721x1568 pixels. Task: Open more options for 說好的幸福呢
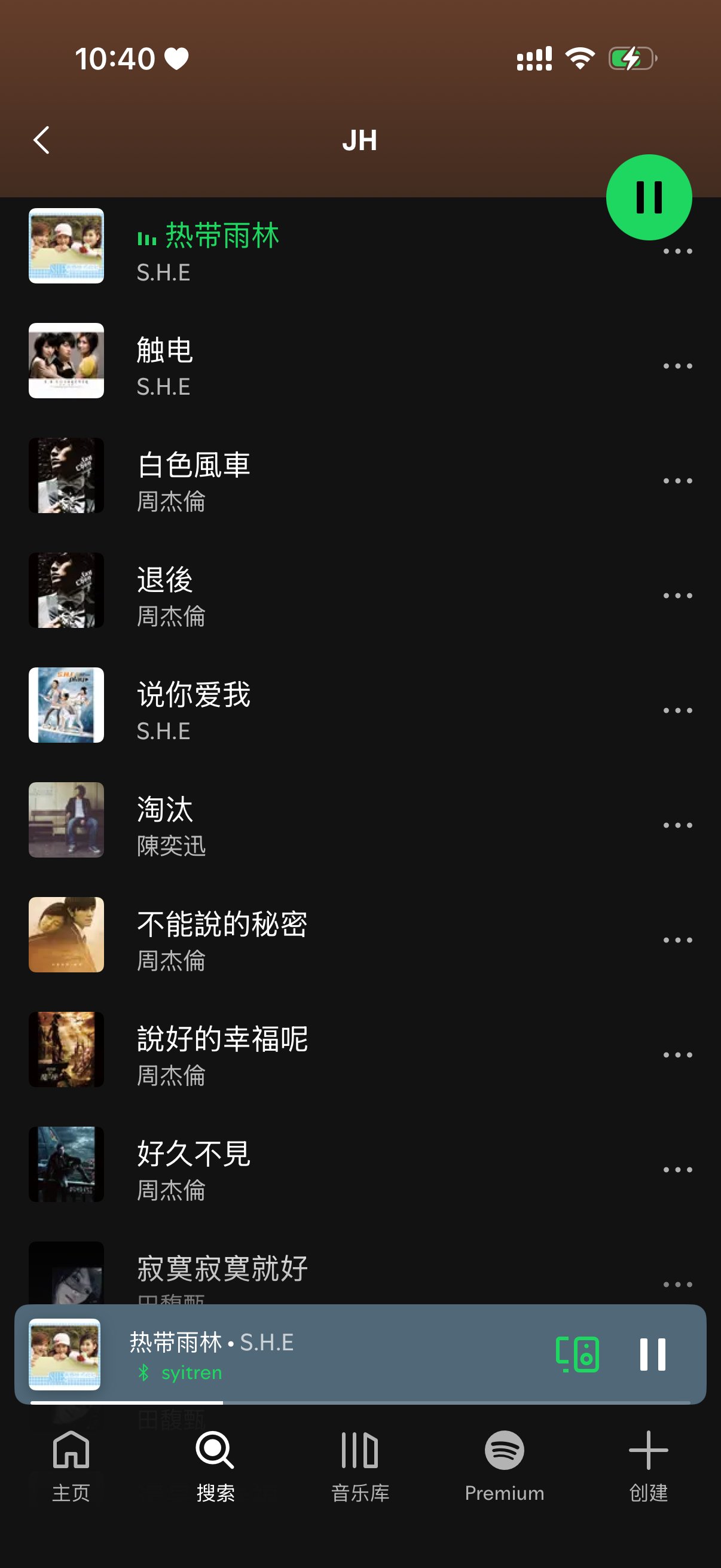point(677,1055)
